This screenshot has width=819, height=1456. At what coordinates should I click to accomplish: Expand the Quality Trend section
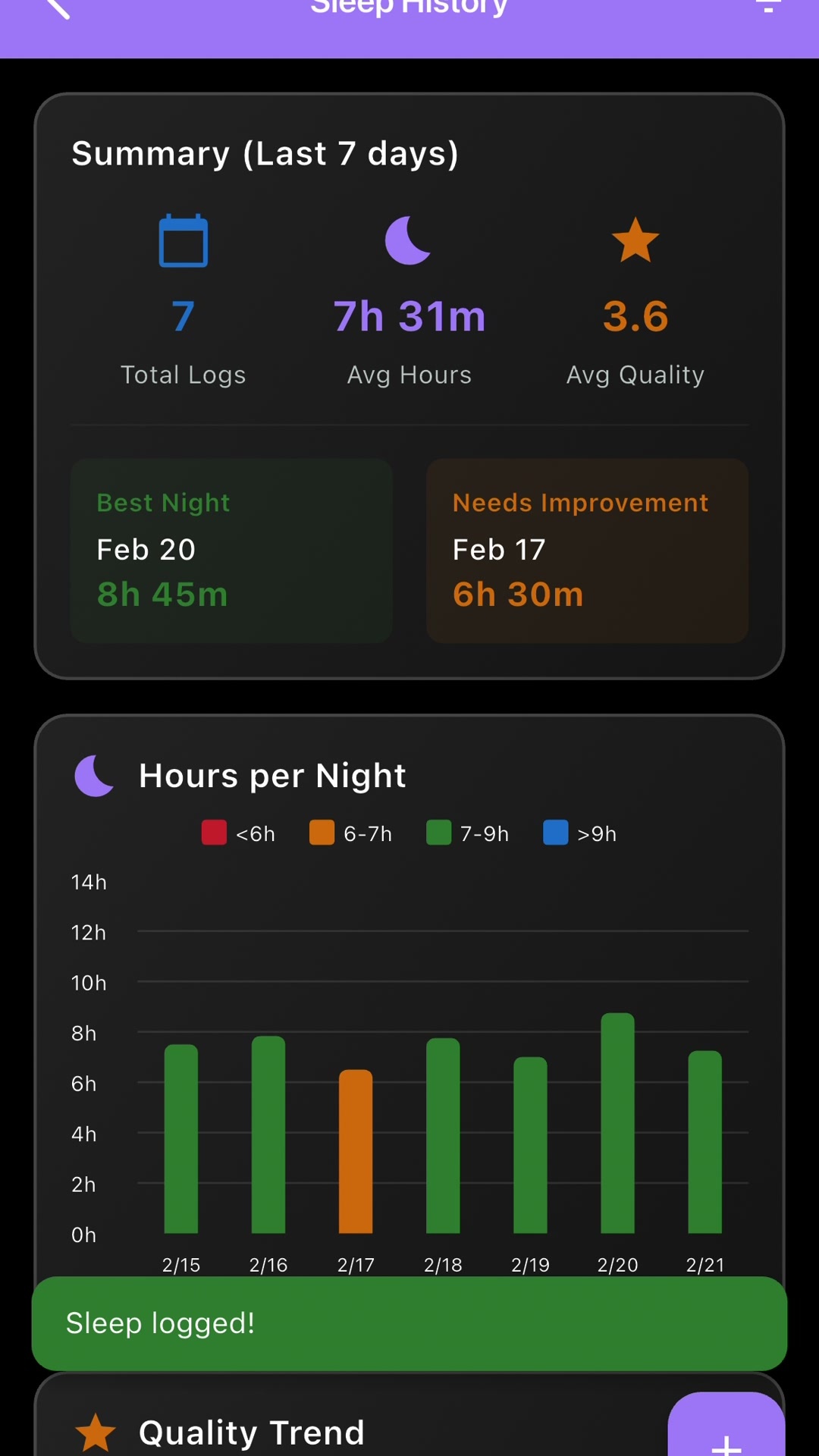tap(250, 1432)
